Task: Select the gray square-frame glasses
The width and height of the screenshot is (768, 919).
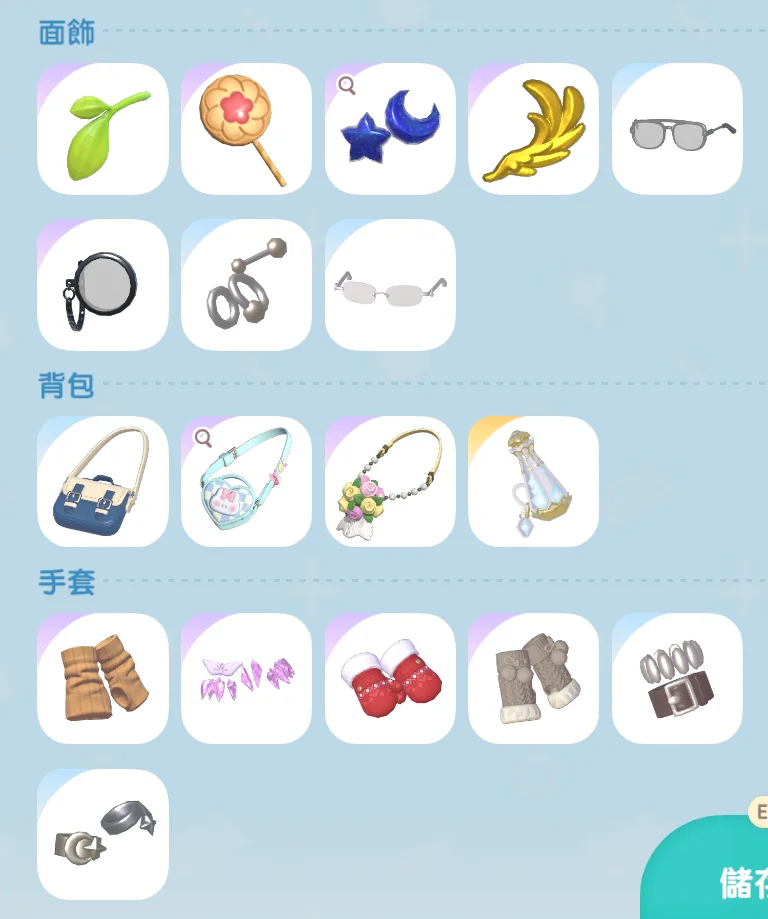Action: click(x=677, y=129)
